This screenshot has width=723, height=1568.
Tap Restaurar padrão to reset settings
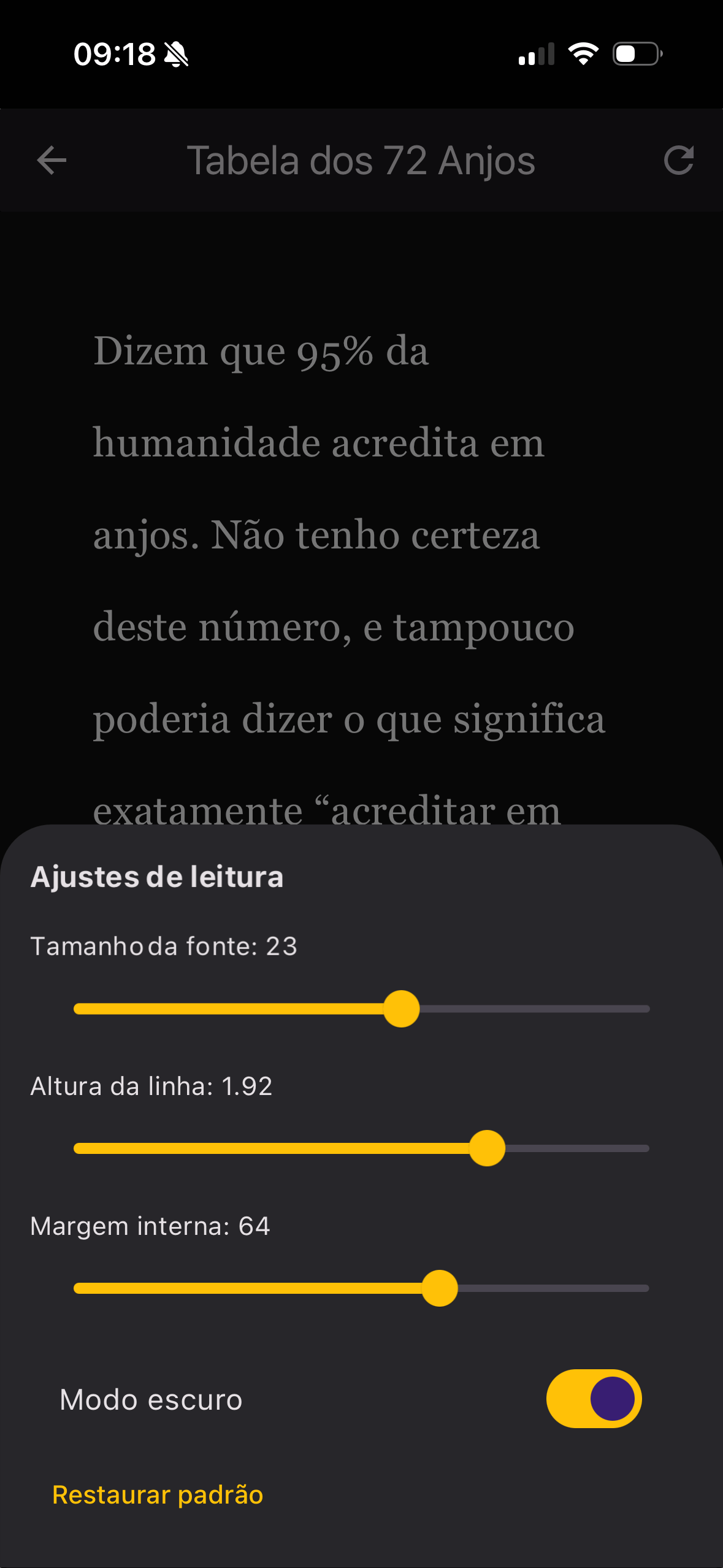click(x=158, y=1495)
